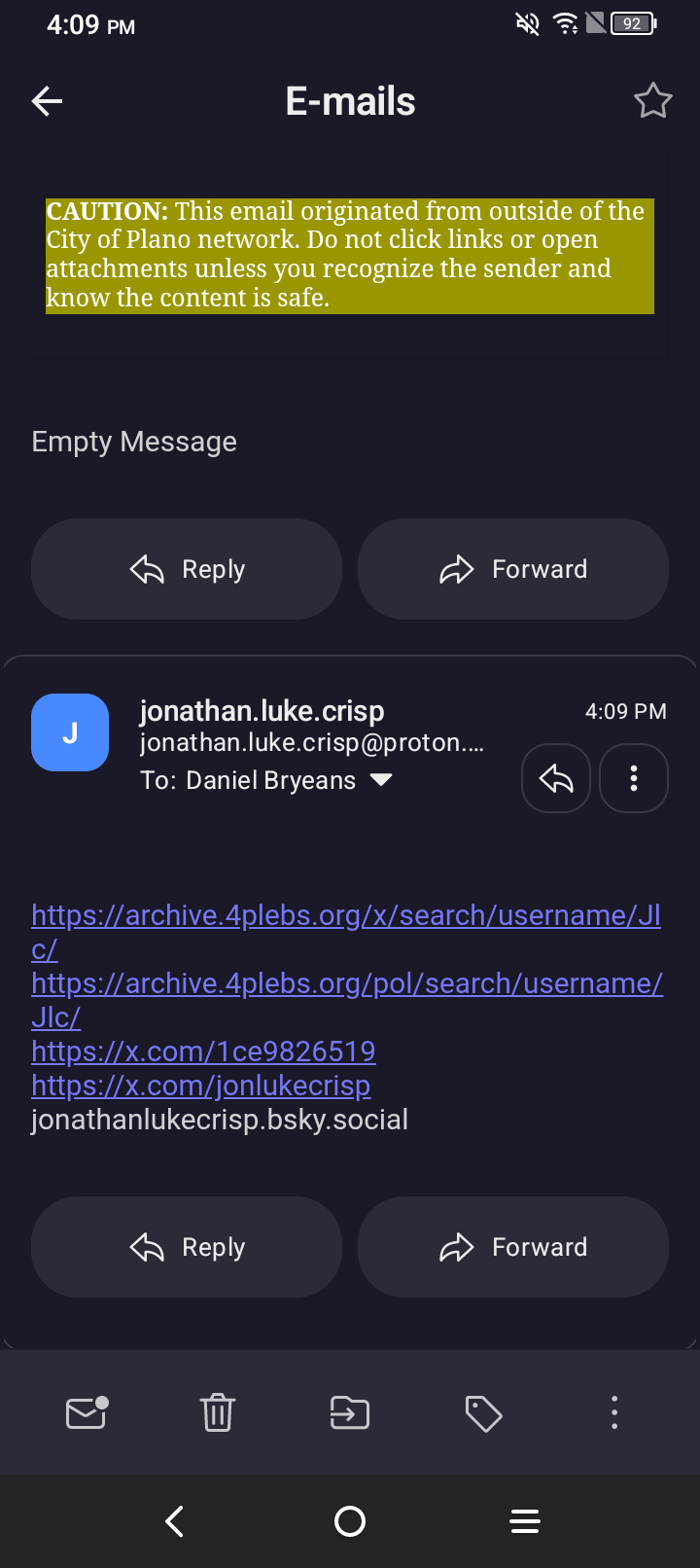This screenshot has height=1568, width=700.
Task: Tap Reply below the list of links
Action: 187,1247
